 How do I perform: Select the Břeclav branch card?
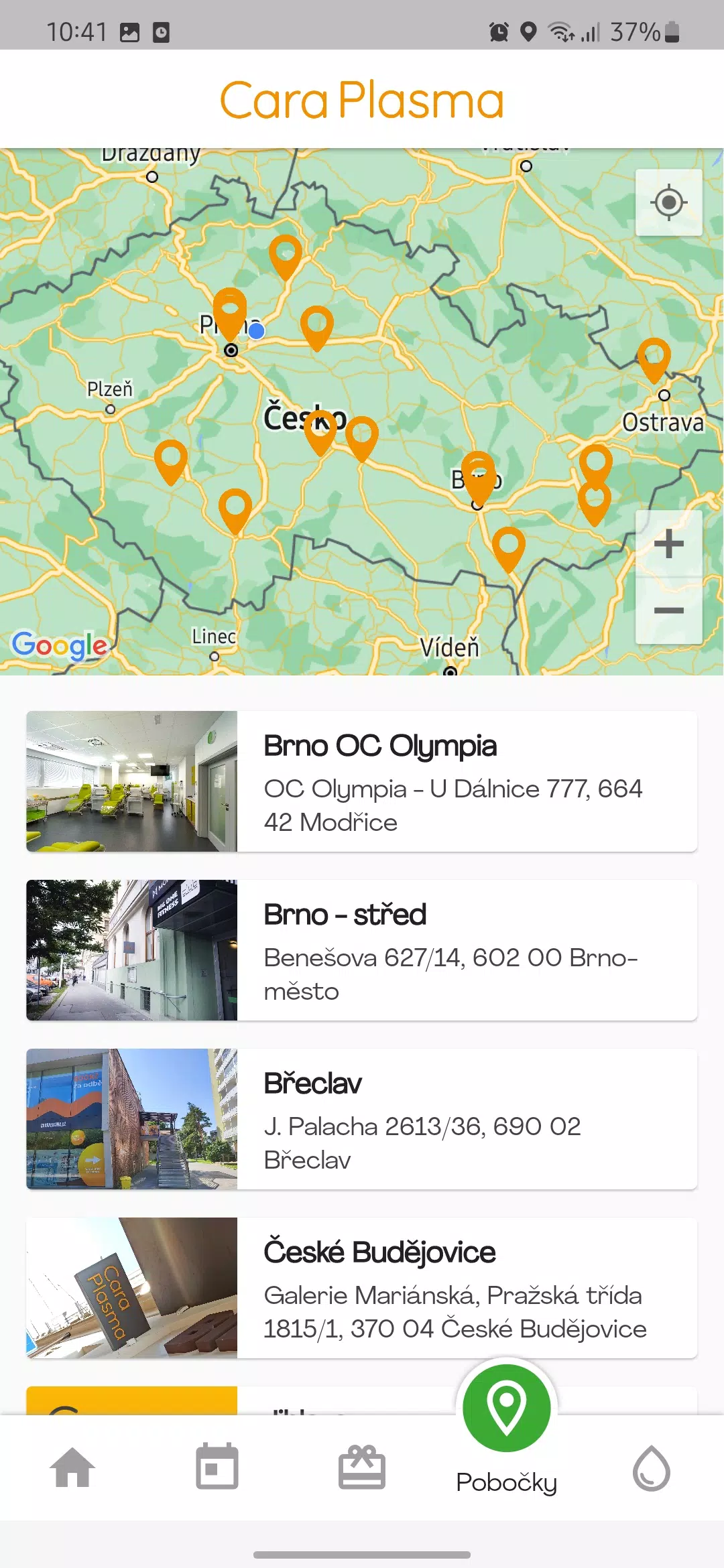point(361,1119)
